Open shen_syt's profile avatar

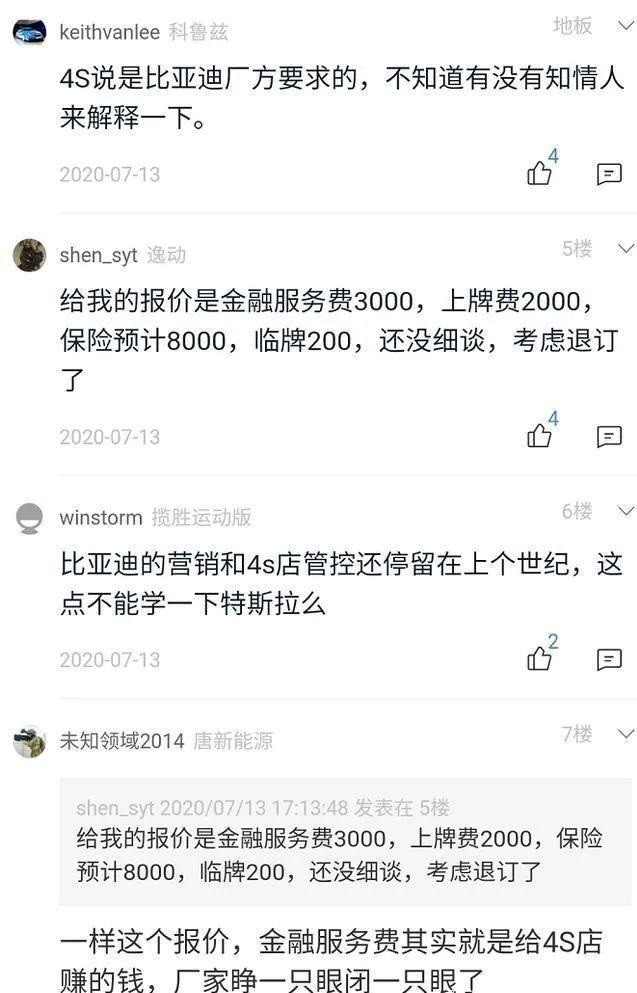pyautogui.click(x=29, y=255)
